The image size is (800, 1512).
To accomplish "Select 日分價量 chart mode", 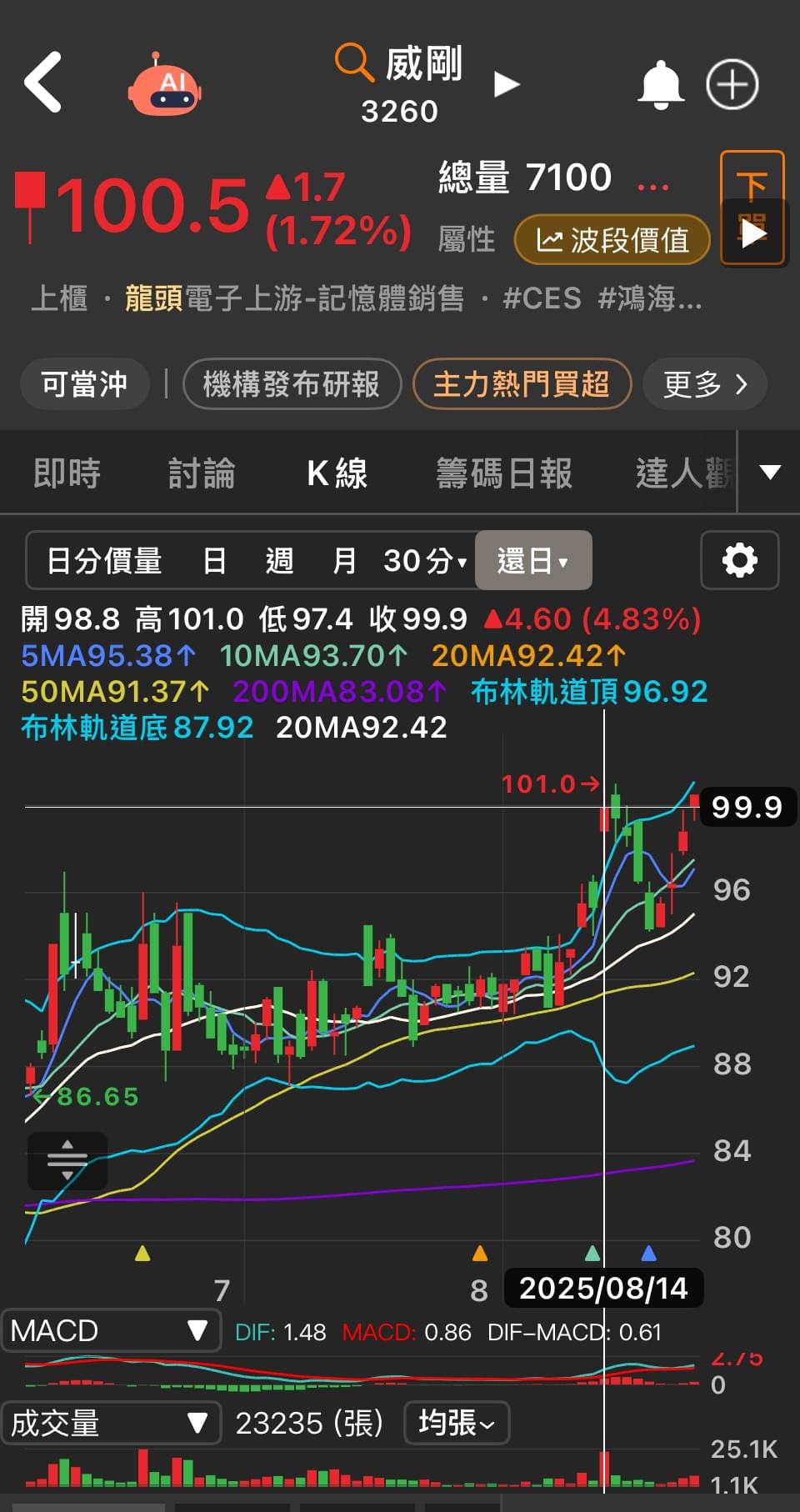I will [x=104, y=561].
